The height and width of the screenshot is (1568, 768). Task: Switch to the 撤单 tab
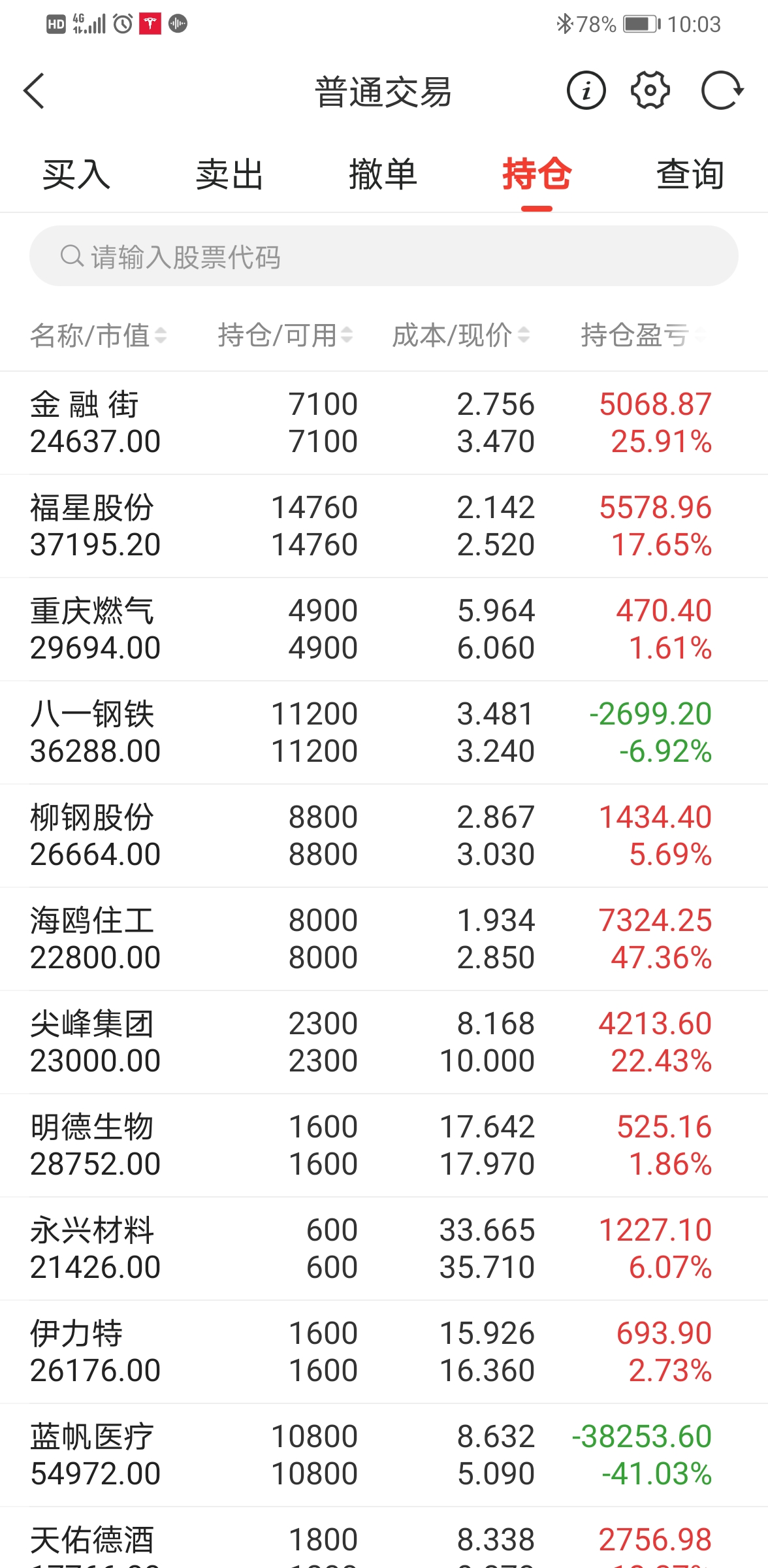383,174
